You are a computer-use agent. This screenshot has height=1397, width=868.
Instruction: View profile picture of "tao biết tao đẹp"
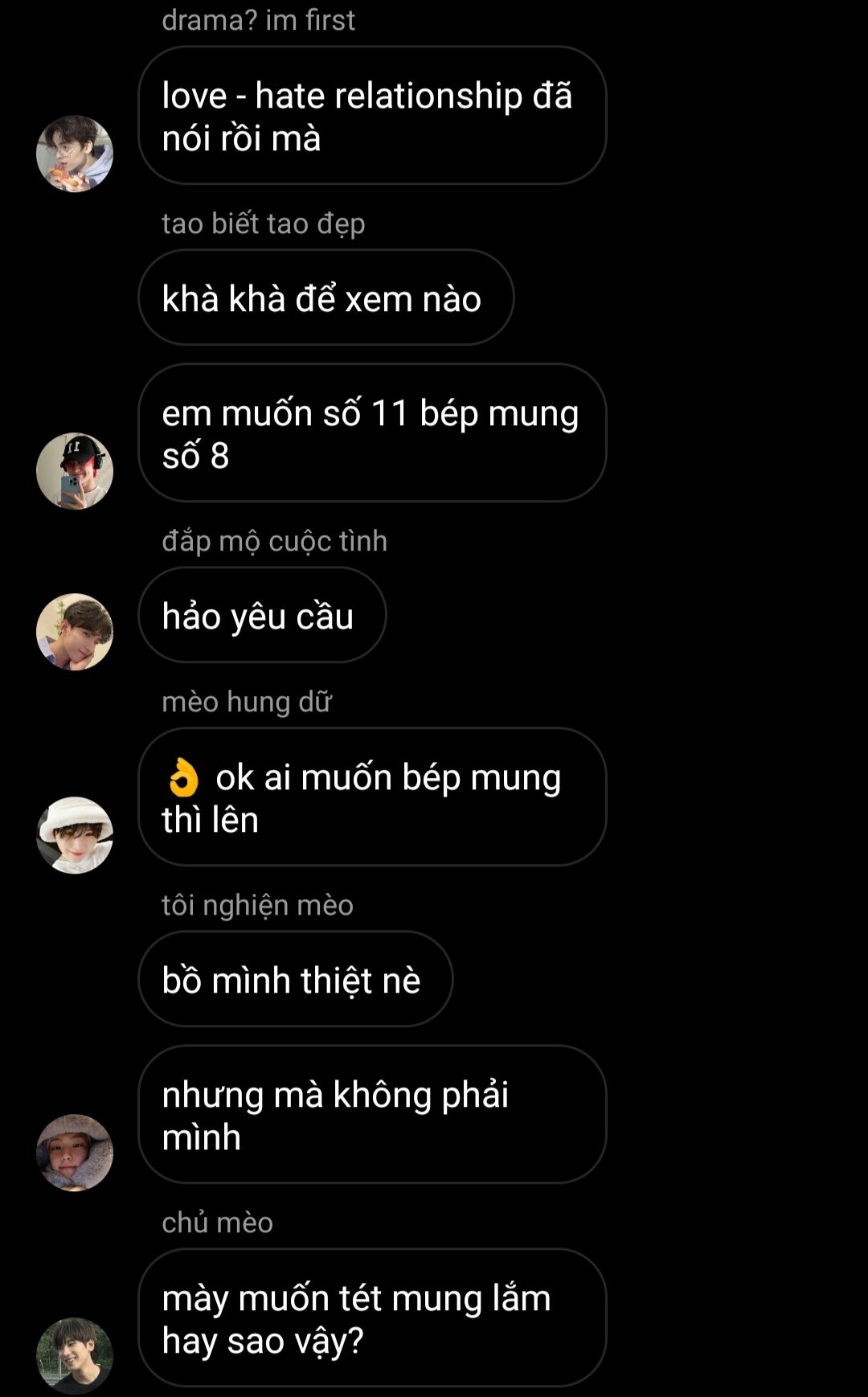pos(75,471)
